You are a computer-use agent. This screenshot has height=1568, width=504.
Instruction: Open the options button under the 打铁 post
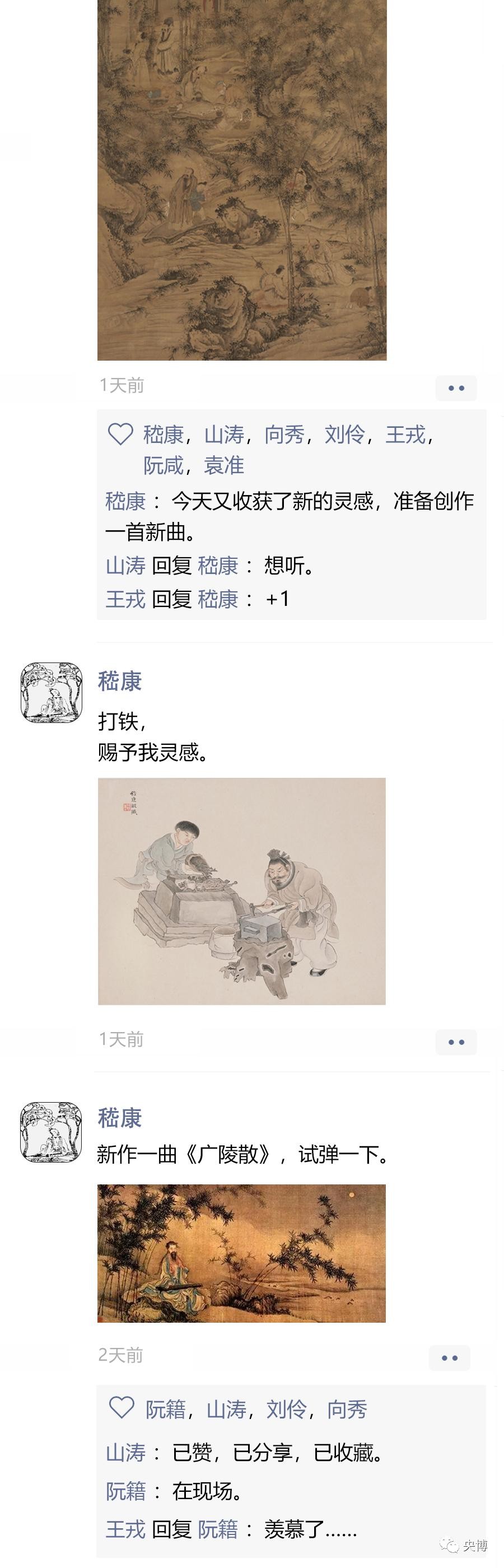point(456,1042)
